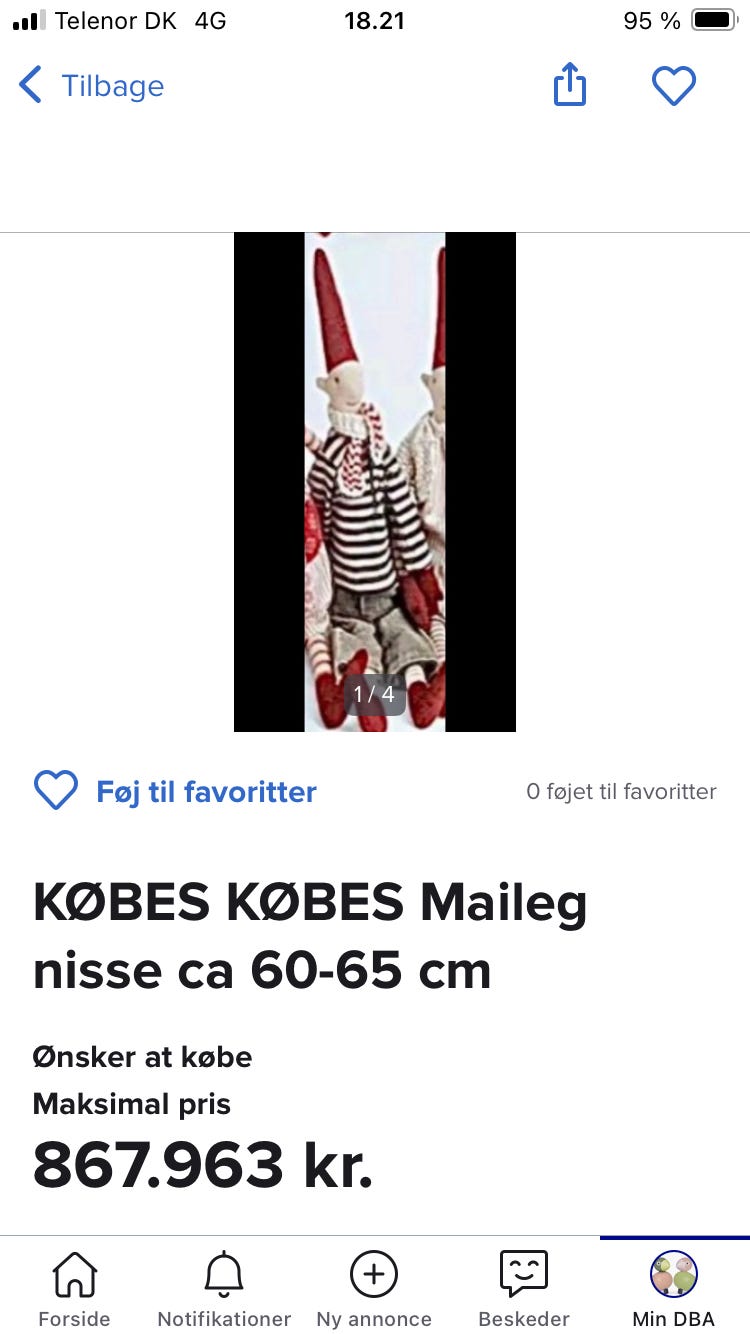This screenshot has width=750, height=1334.
Task: Select Føj til favoritter
Action: [205, 790]
